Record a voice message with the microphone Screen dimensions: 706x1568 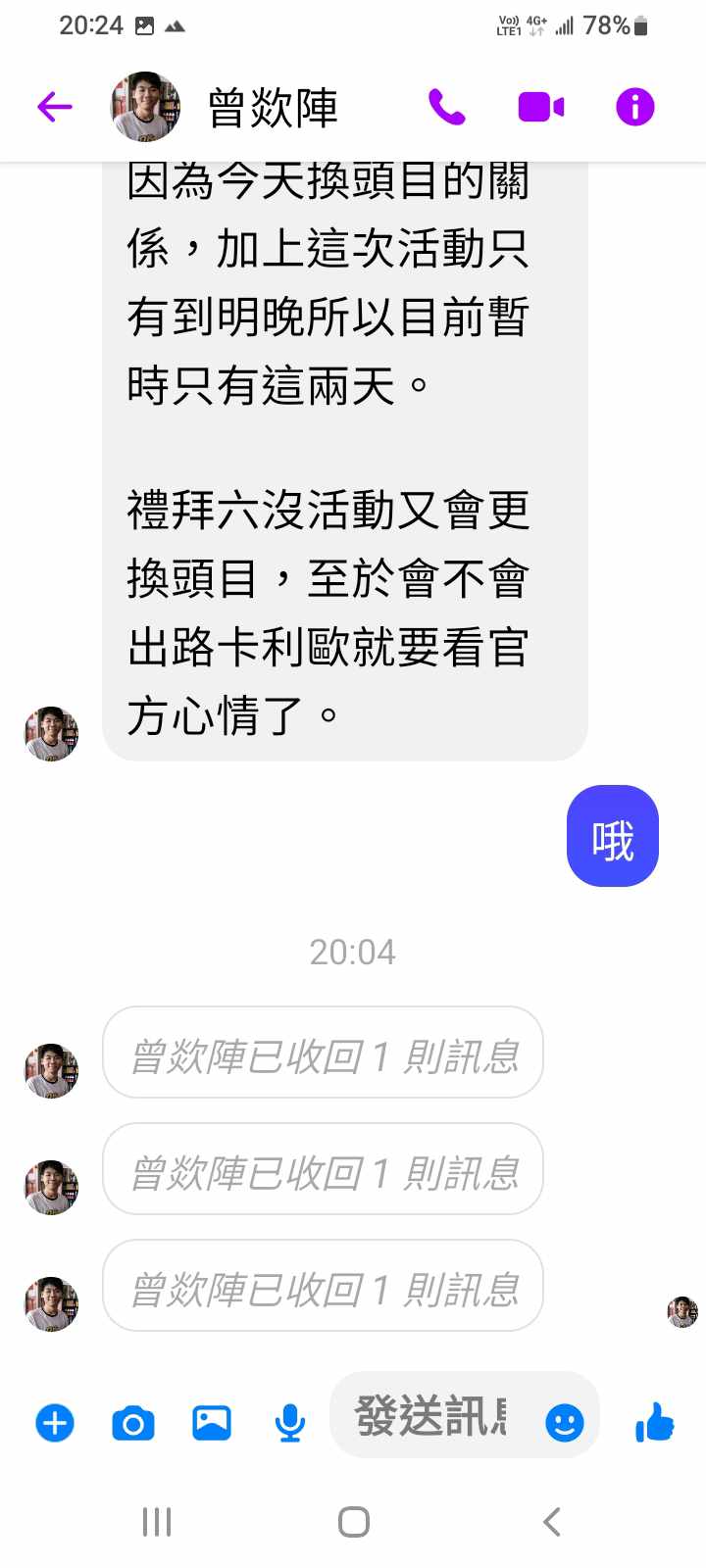pyautogui.click(x=289, y=1422)
